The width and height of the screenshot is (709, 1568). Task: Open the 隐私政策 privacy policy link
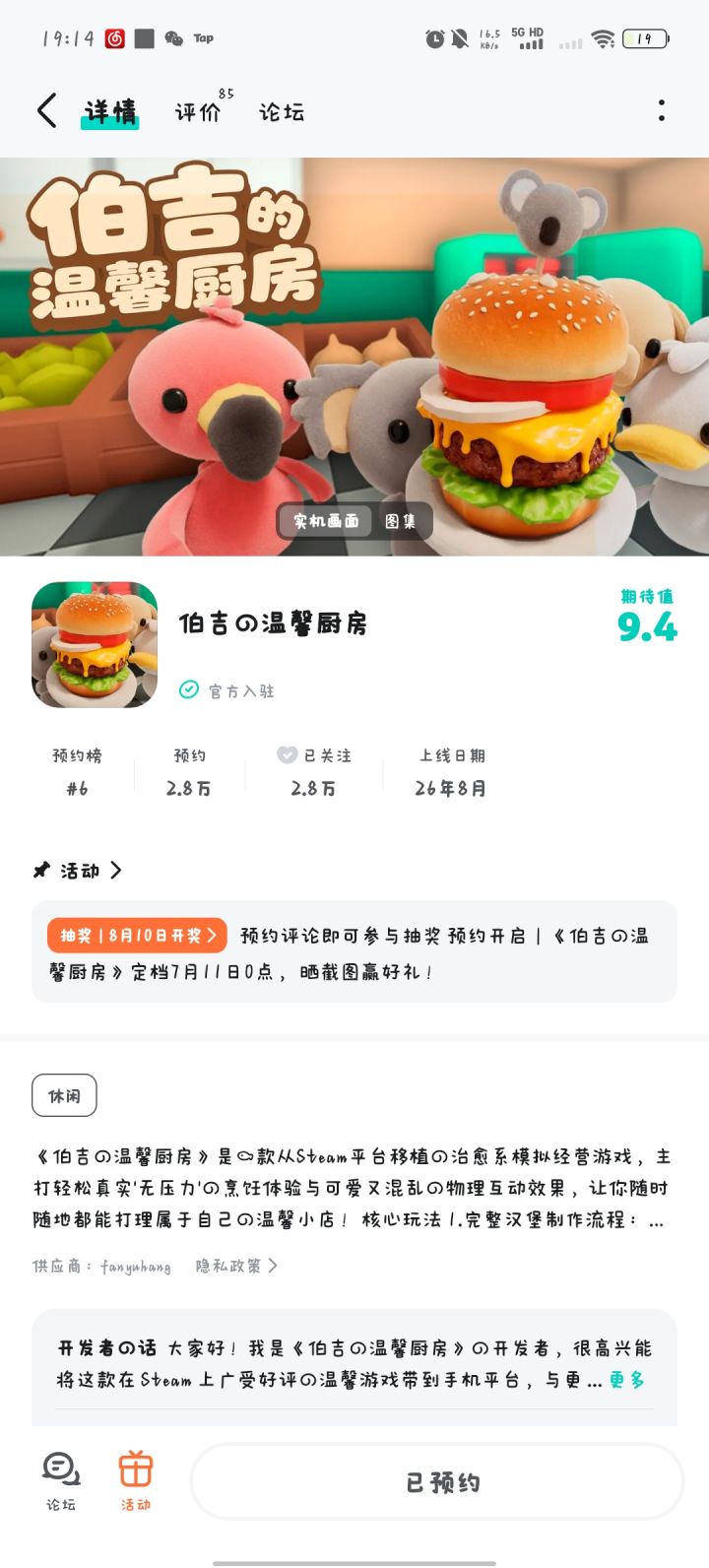coord(236,1266)
